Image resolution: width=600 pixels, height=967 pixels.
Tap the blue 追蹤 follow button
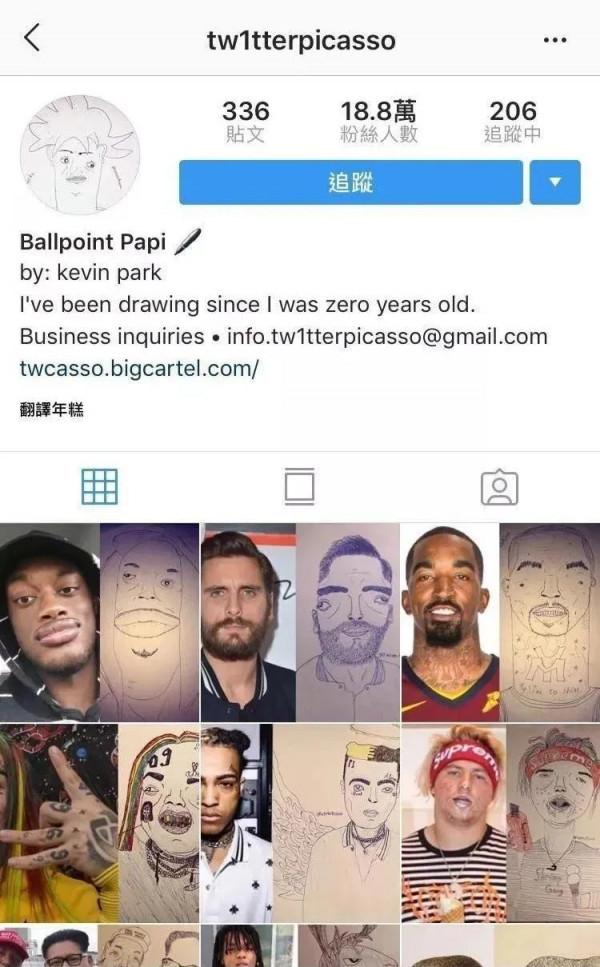coord(351,183)
